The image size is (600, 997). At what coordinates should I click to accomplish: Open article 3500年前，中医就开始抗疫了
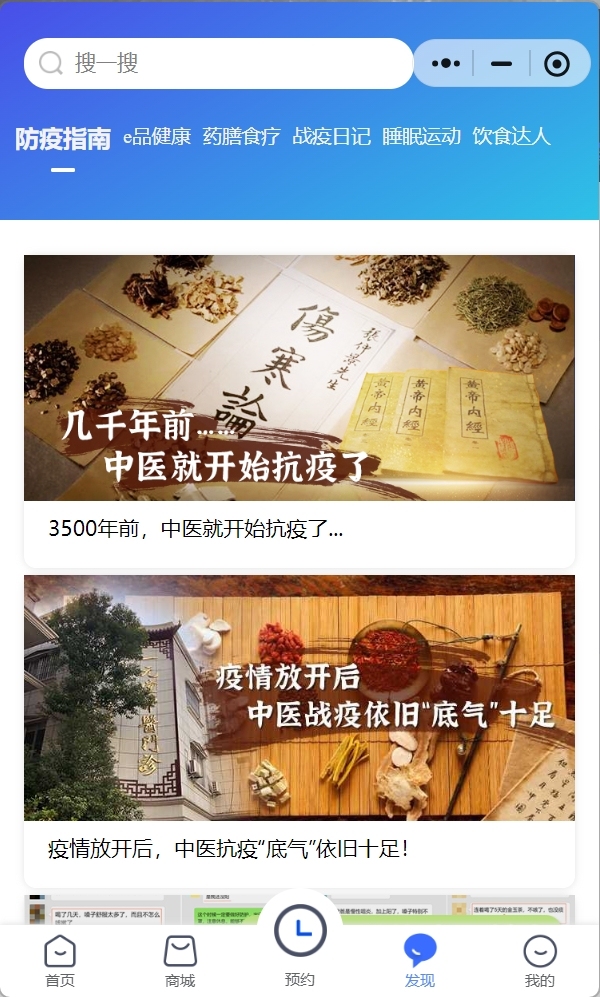[299, 410]
